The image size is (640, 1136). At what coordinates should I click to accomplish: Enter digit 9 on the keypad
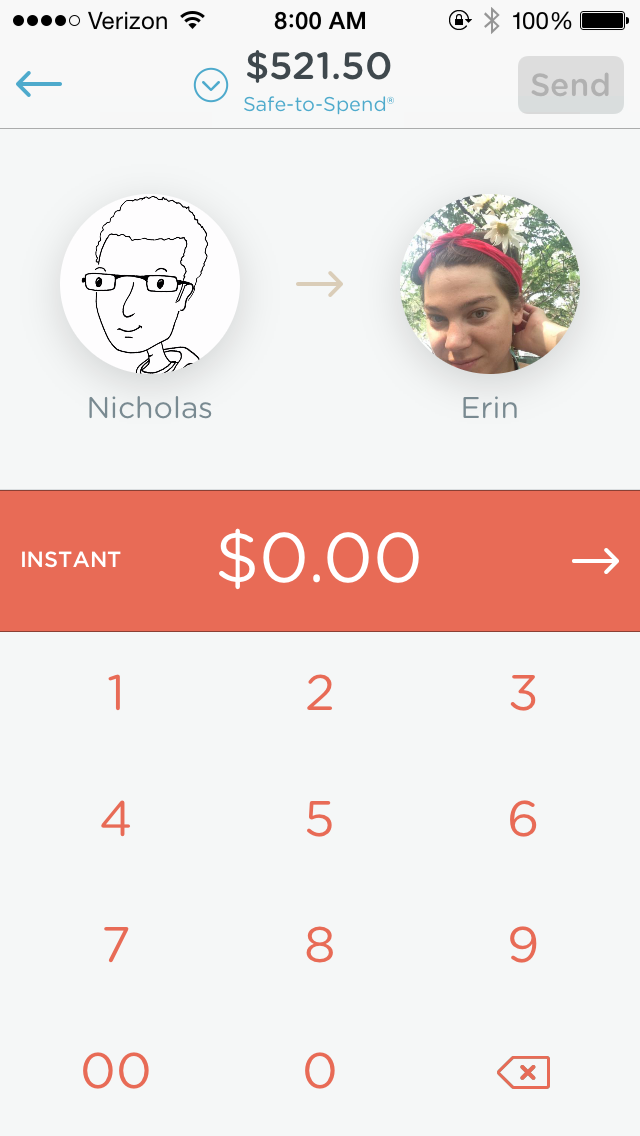point(523,944)
